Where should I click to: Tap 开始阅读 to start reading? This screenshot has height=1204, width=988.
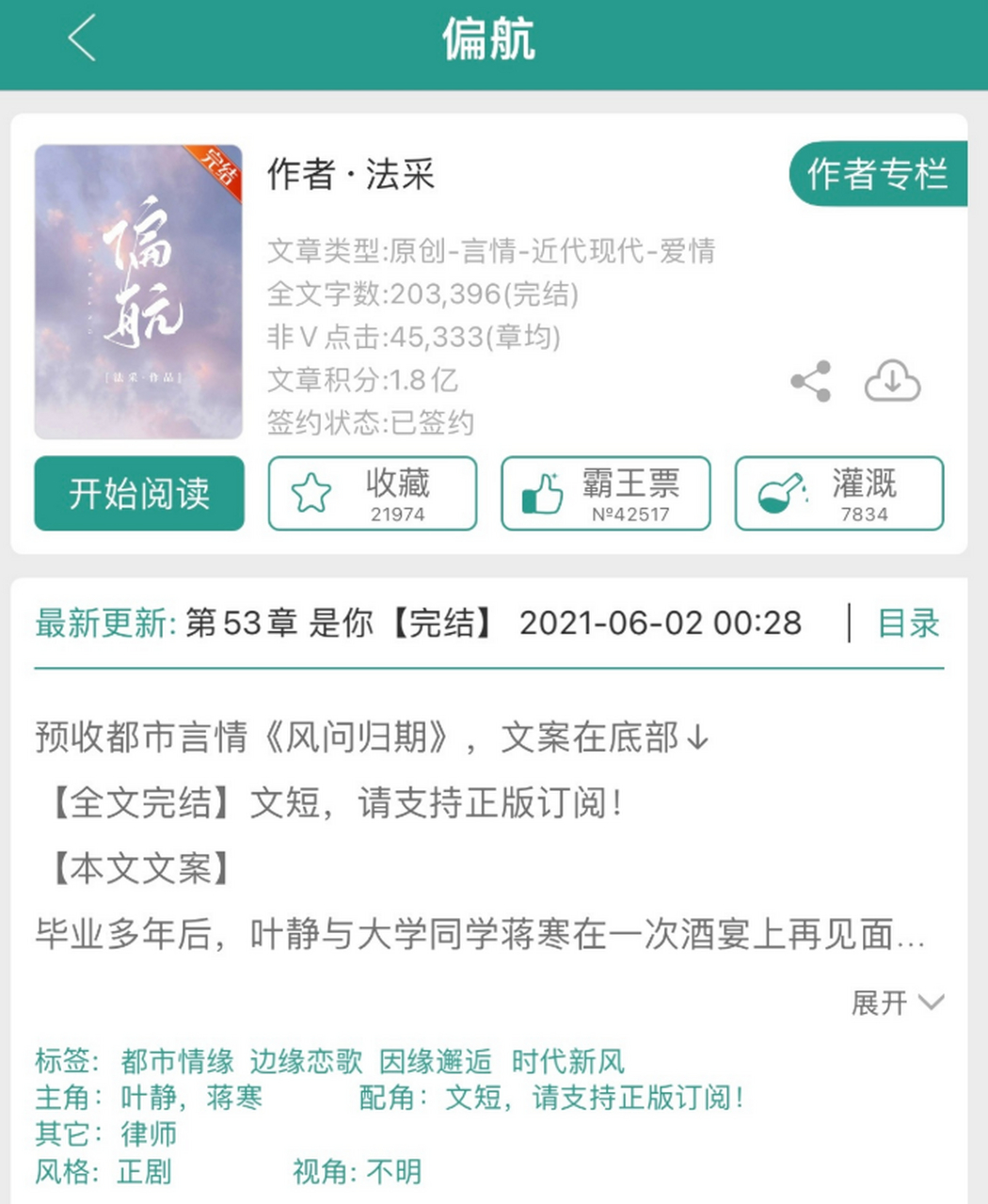(138, 493)
